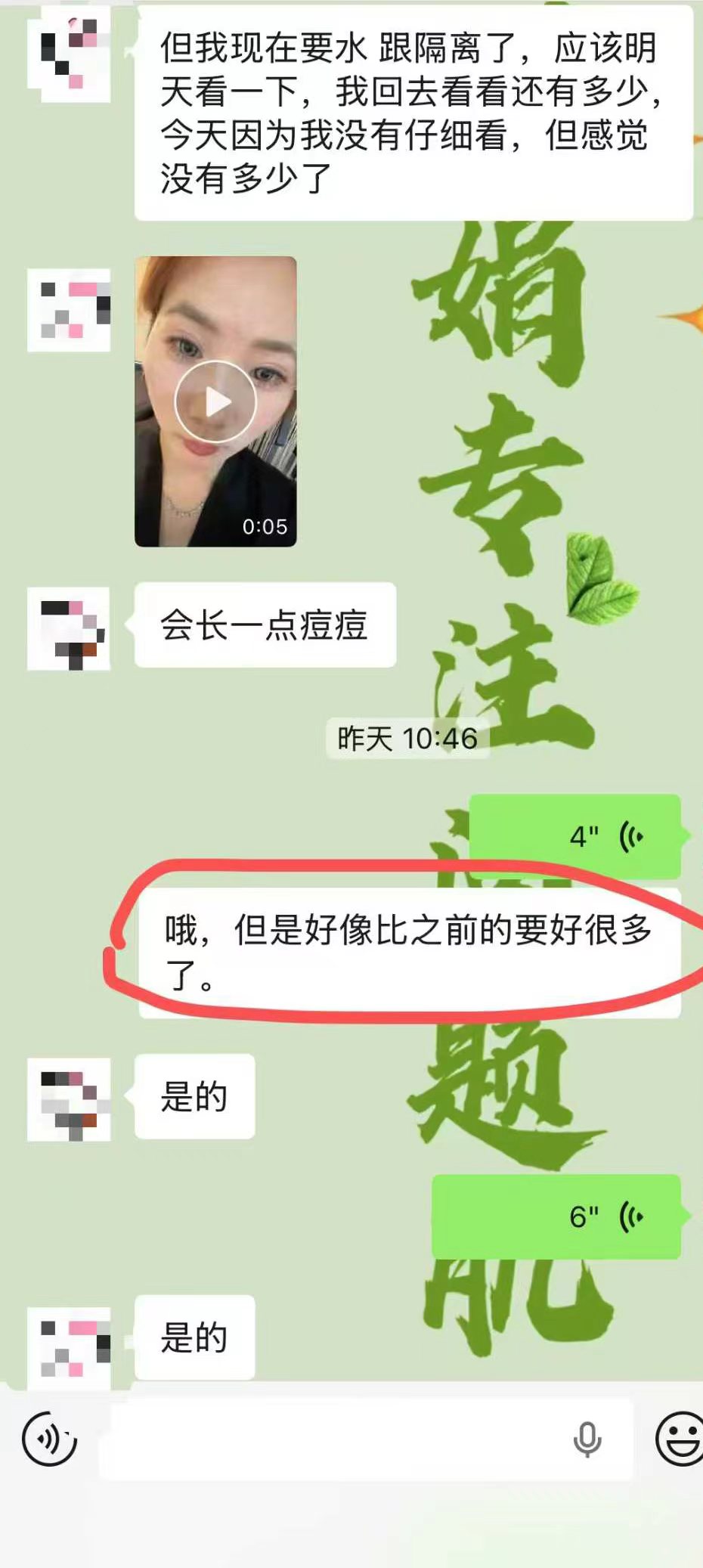This screenshot has width=703, height=1568.
Task: Switch to voice input mode
Action: pos(49,1438)
